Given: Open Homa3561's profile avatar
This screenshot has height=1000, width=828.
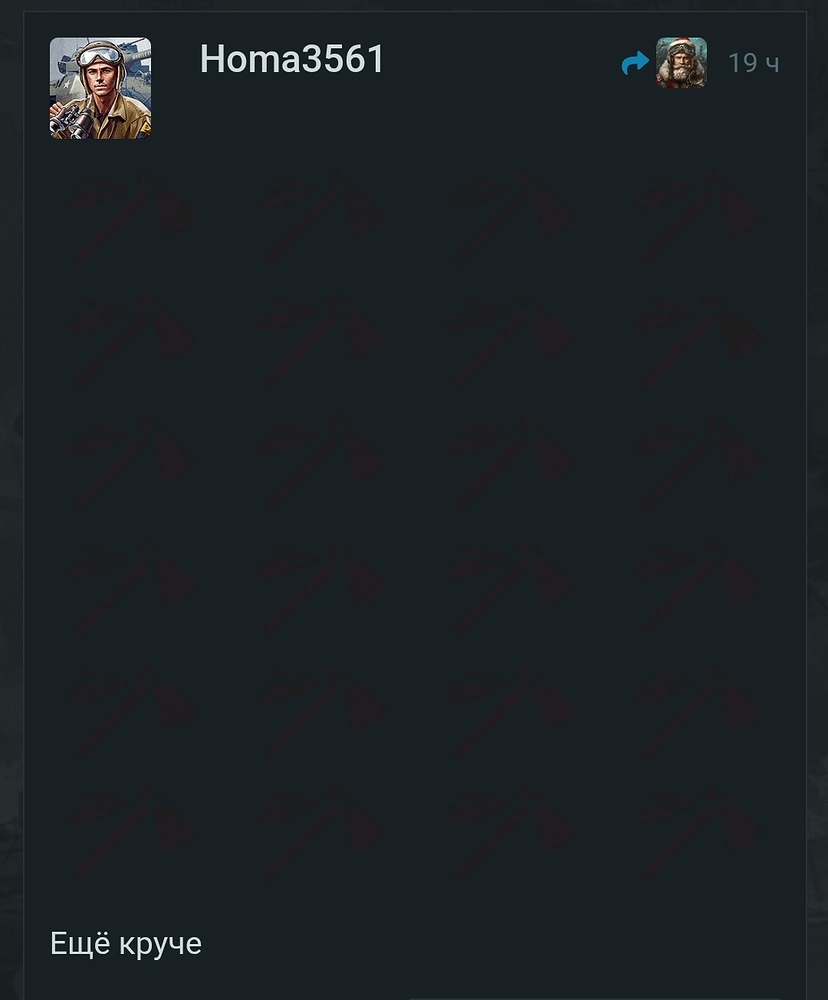Looking at the screenshot, I should point(100,88).
